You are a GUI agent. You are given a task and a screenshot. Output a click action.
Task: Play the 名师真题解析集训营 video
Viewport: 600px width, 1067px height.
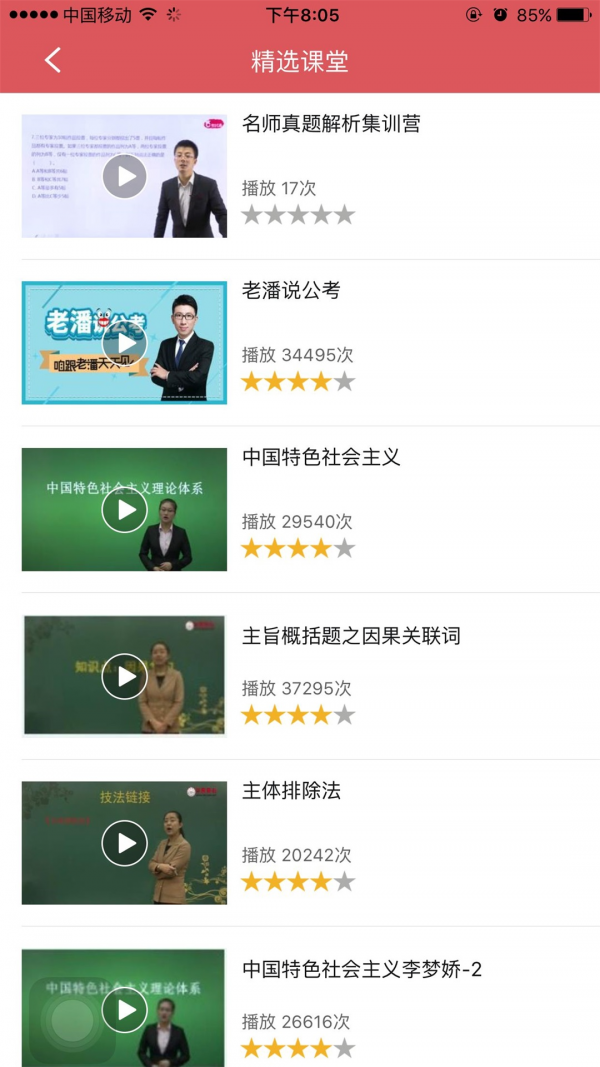[125, 177]
